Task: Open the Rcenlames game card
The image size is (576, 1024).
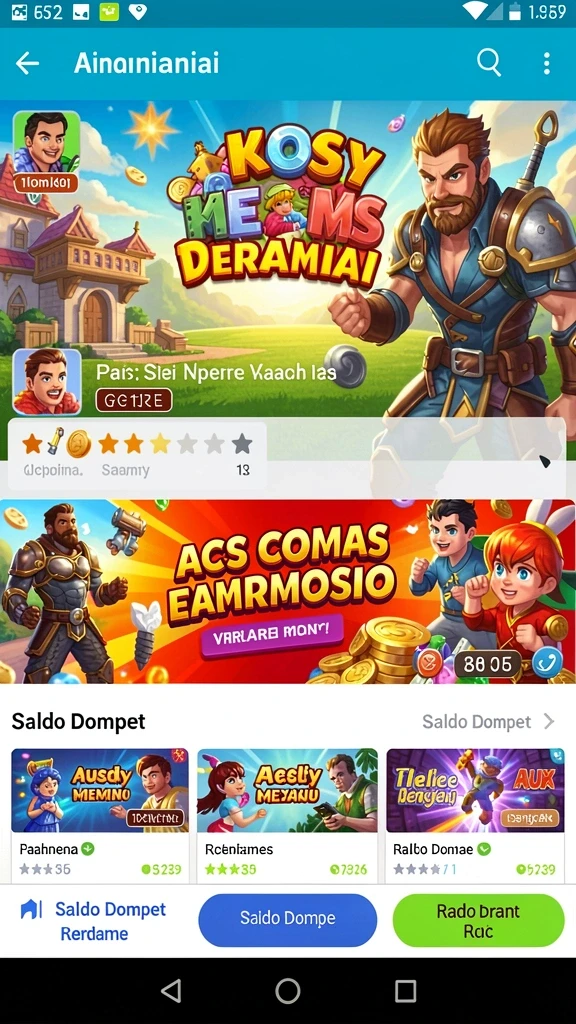Action: 287,814
